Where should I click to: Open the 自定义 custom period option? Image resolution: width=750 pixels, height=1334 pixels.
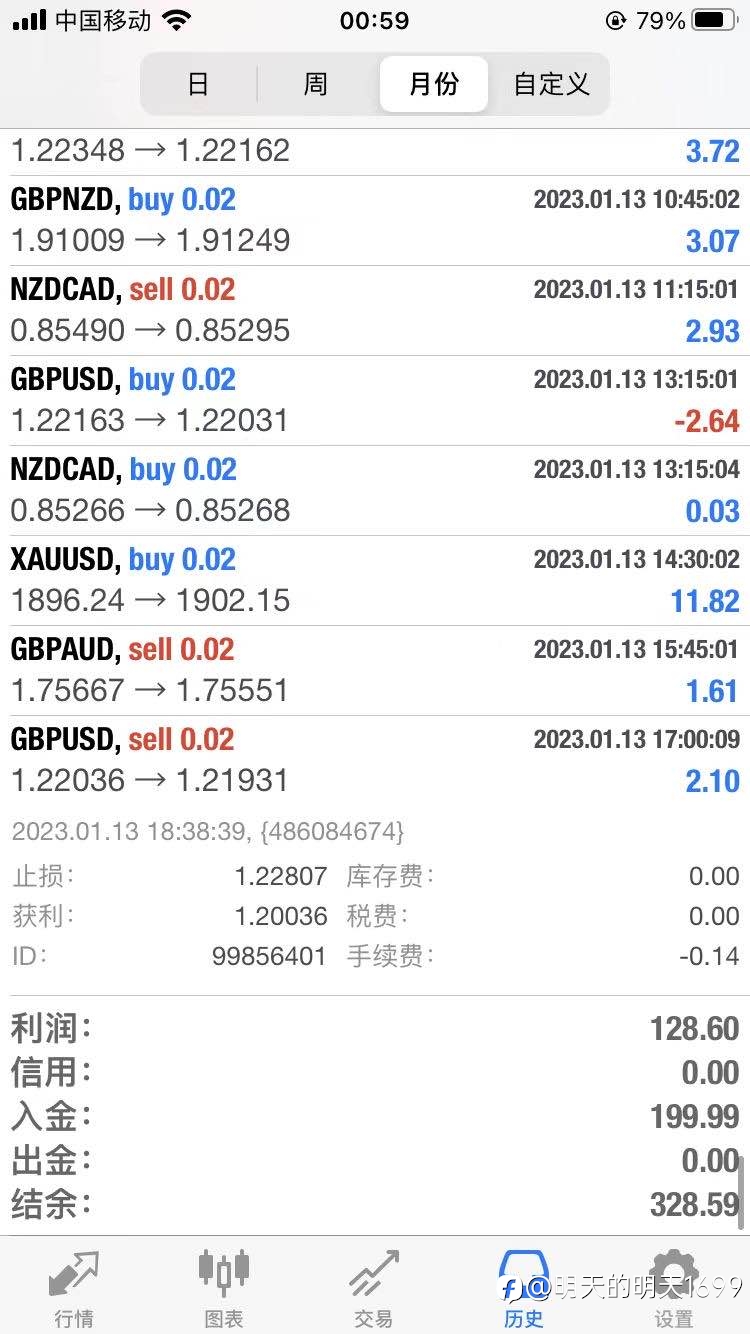551,84
